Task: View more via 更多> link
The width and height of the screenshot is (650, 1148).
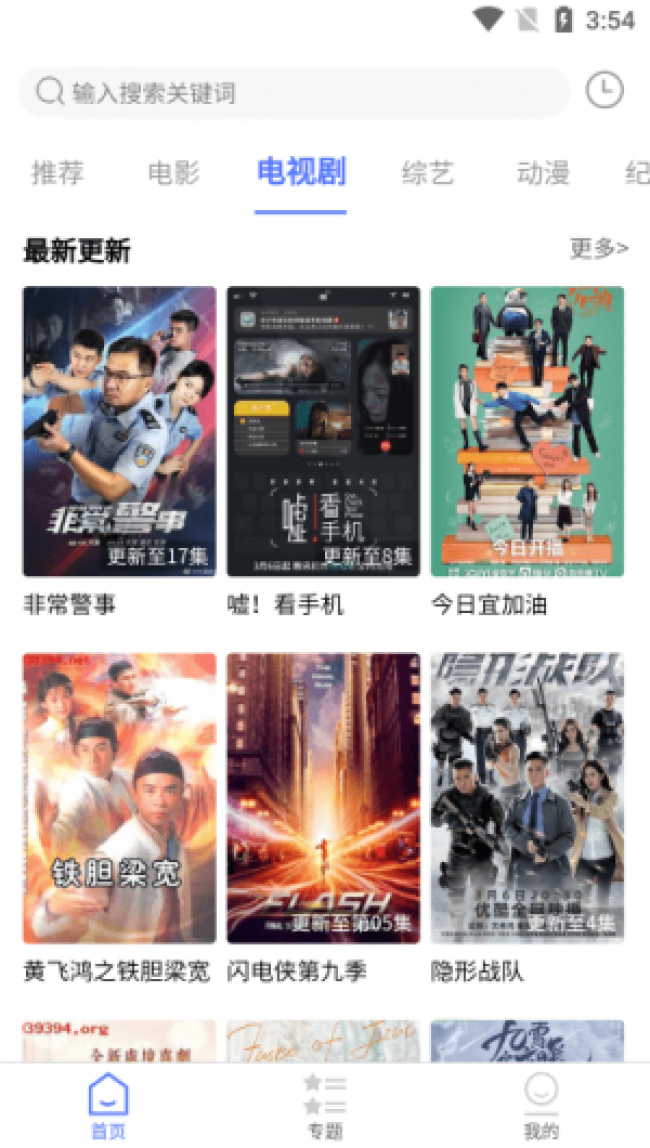Action: 599,248
